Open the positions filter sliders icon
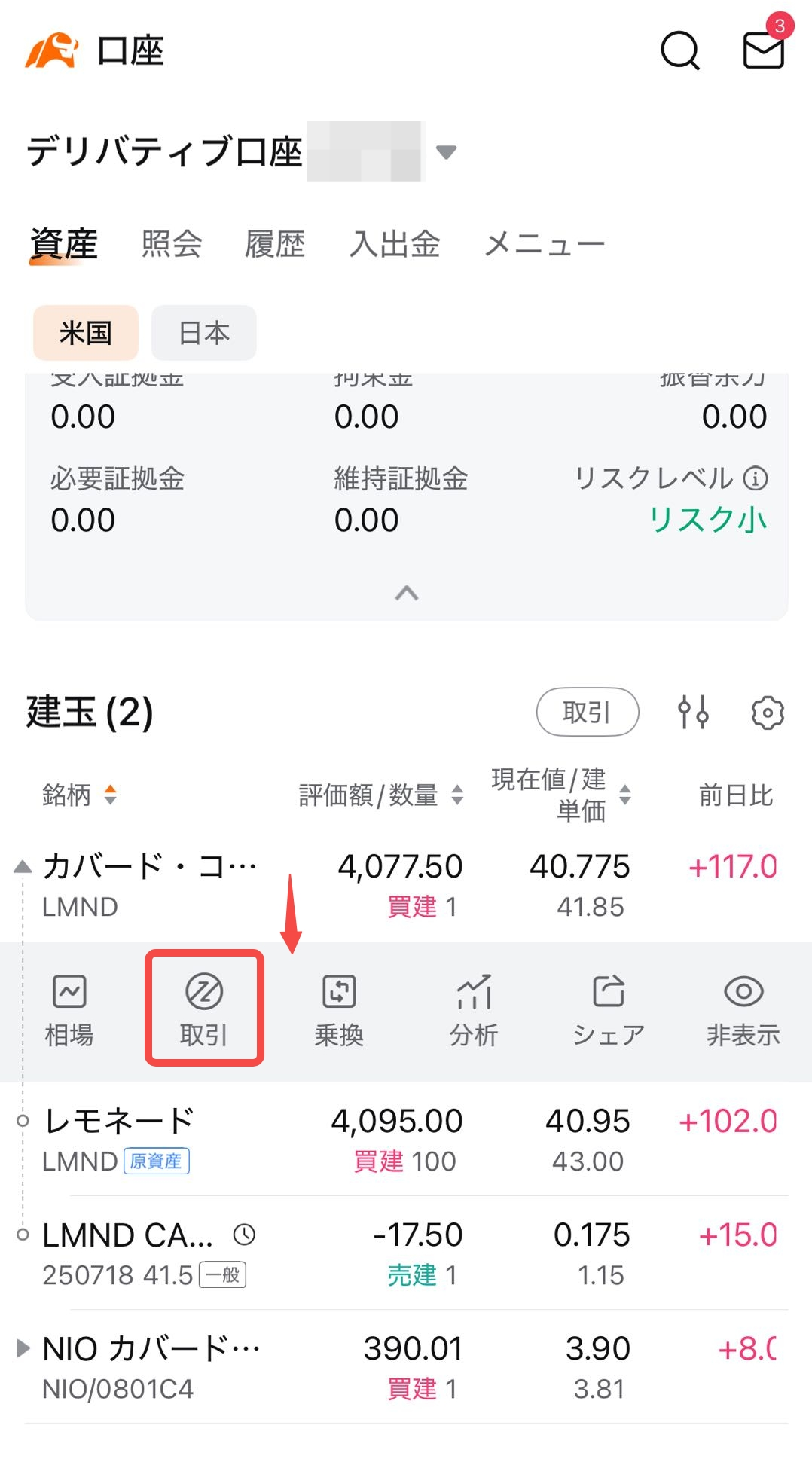 coord(692,712)
